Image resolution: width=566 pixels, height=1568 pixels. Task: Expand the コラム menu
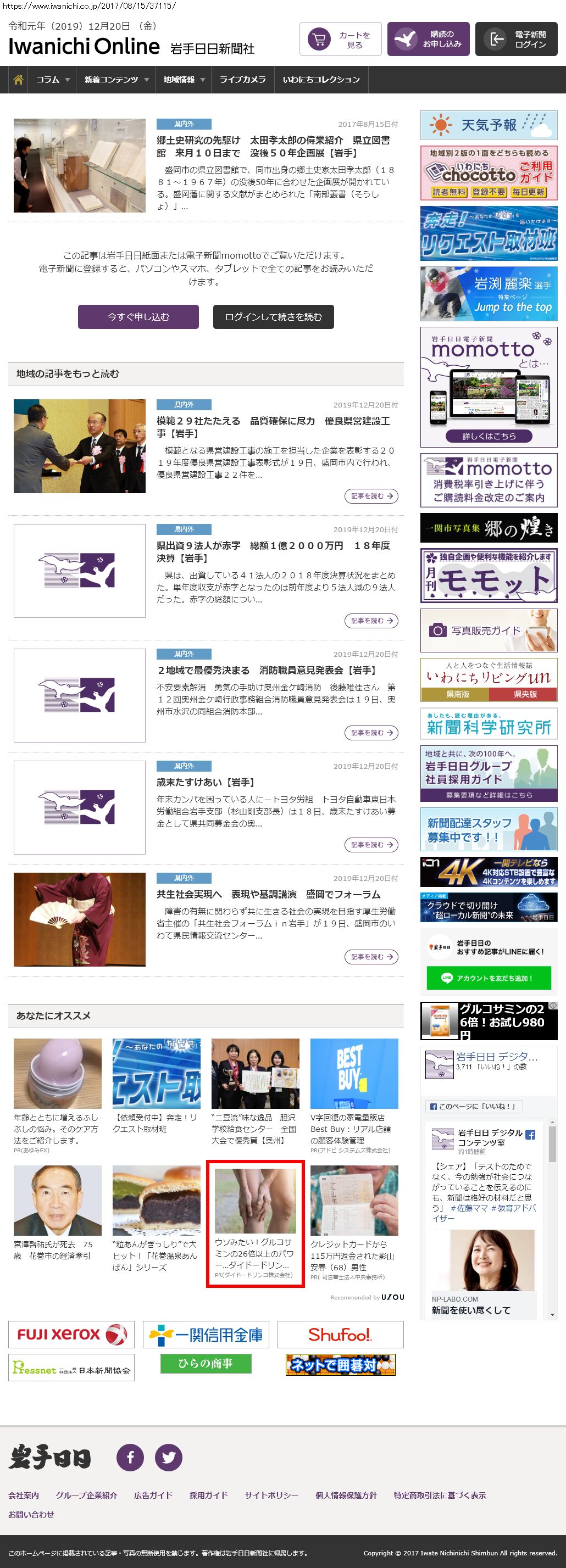[x=52, y=80]
